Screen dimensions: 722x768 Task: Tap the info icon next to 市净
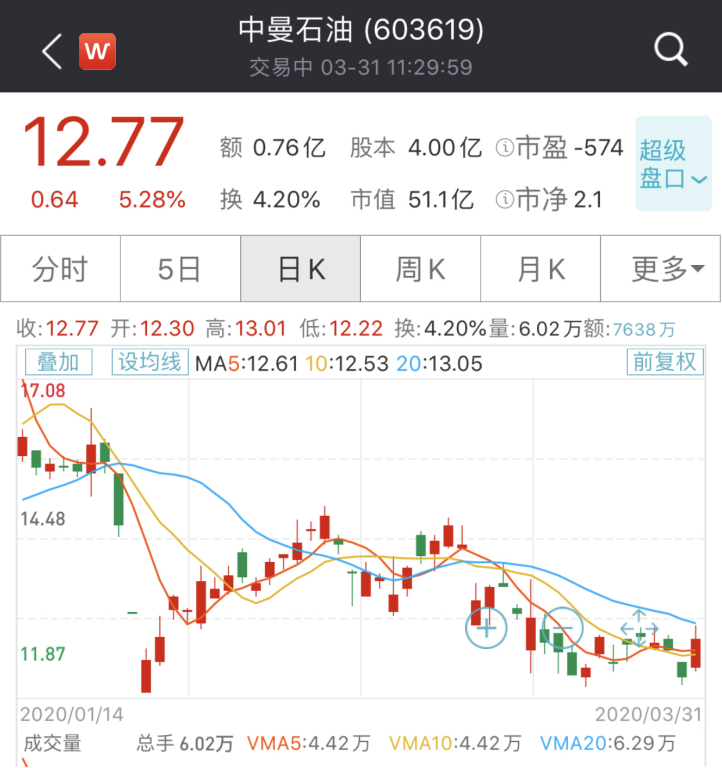[x=504, y=200]
